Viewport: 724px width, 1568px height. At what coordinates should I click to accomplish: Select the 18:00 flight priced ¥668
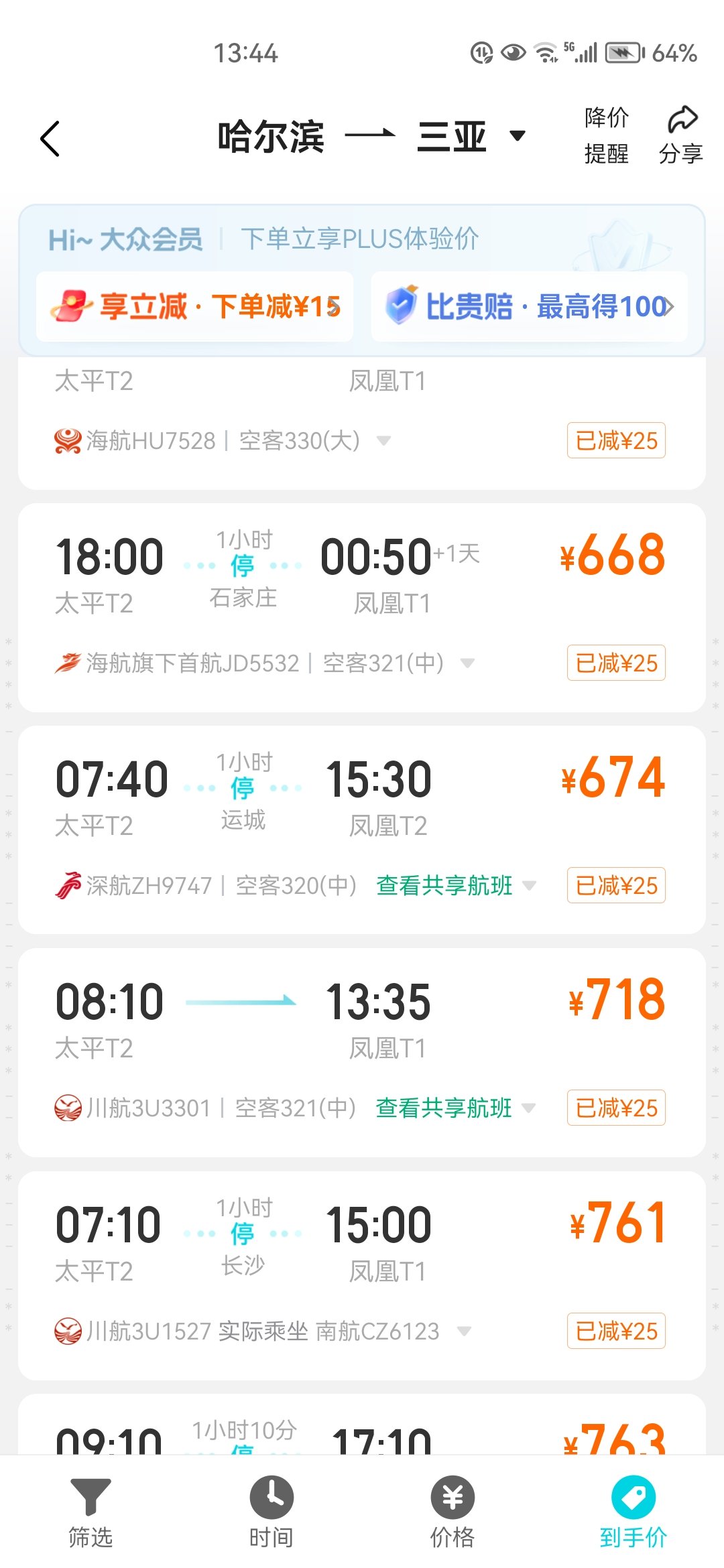point(362,607)
